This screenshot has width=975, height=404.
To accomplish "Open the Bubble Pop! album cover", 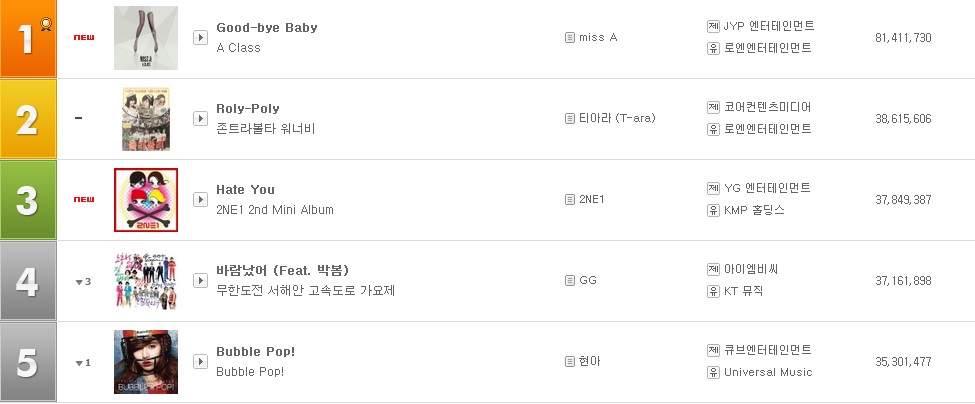I will 146,362.
